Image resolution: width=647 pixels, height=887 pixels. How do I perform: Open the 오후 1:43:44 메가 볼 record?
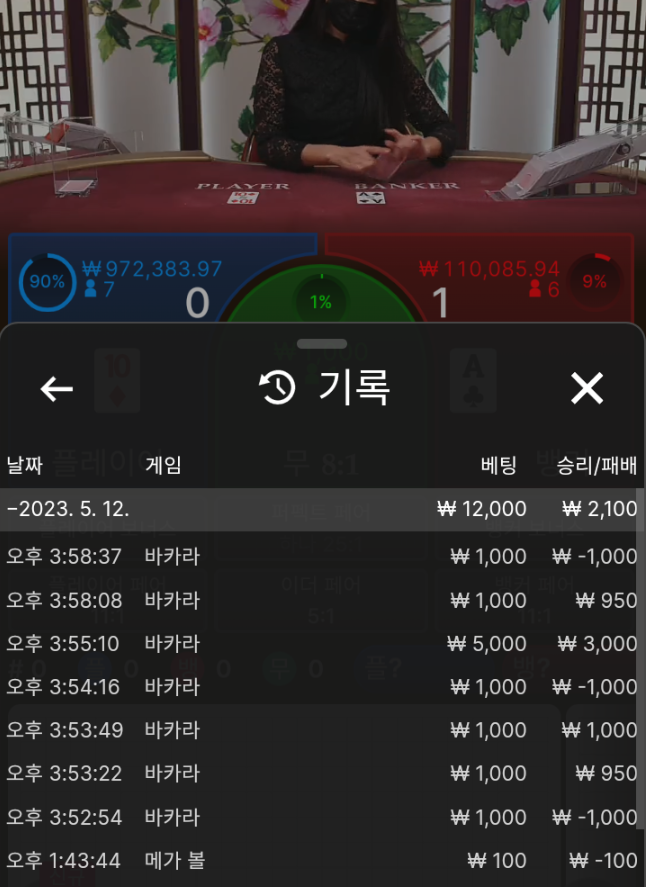[x=320, y=860]
